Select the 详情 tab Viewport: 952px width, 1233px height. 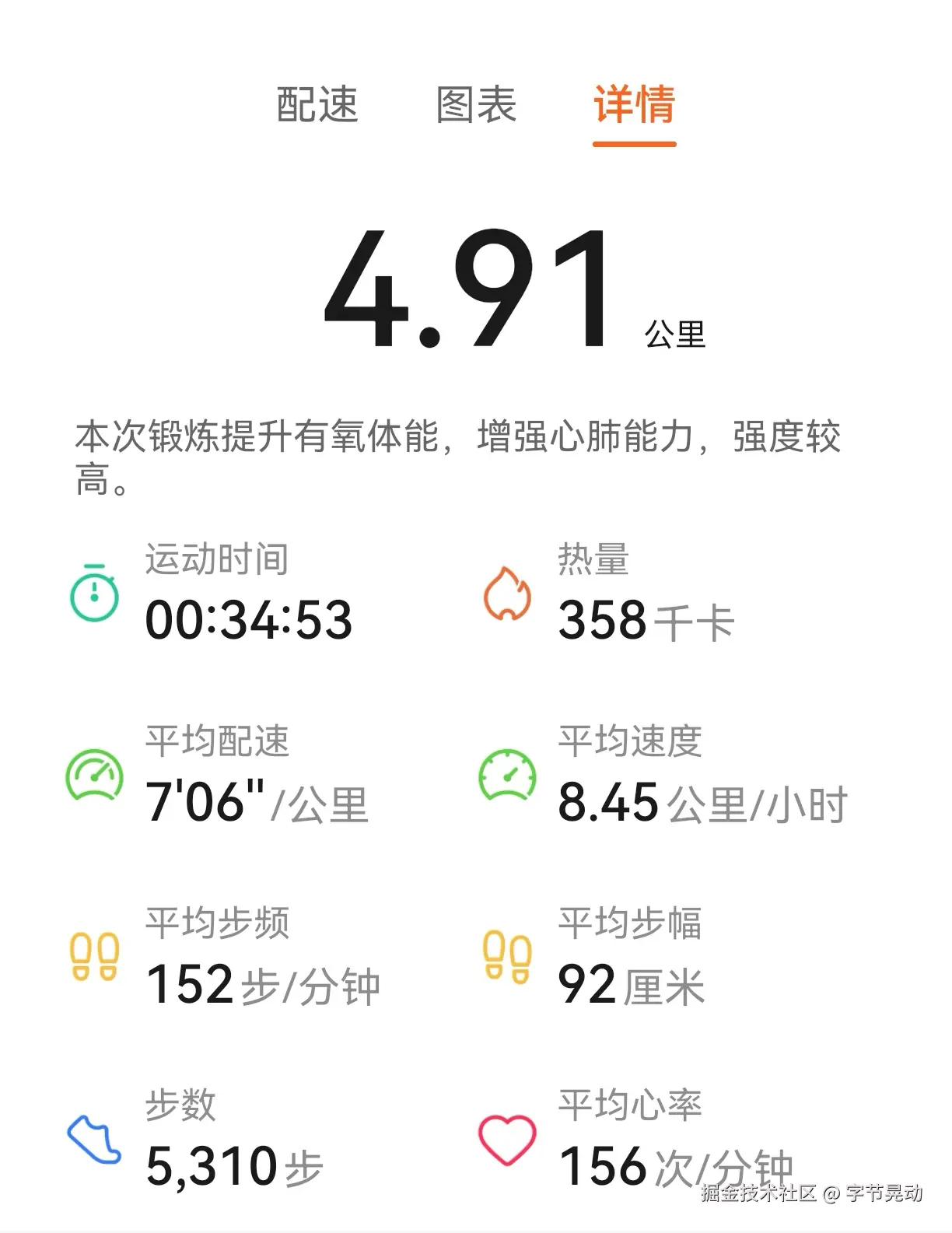coord(634,107)
